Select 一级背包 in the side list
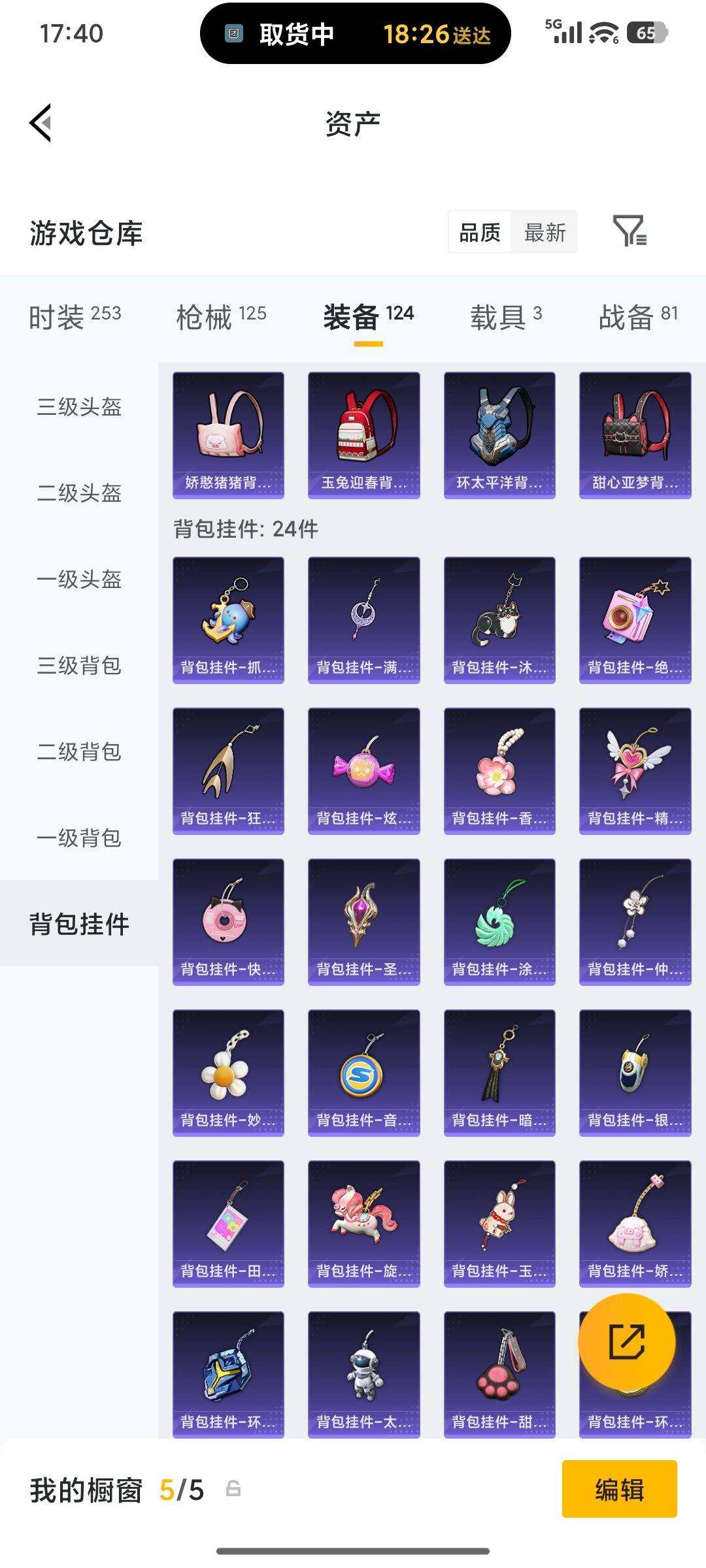The height and width of the screenshot is (1568, 706). tap(79, 838)
